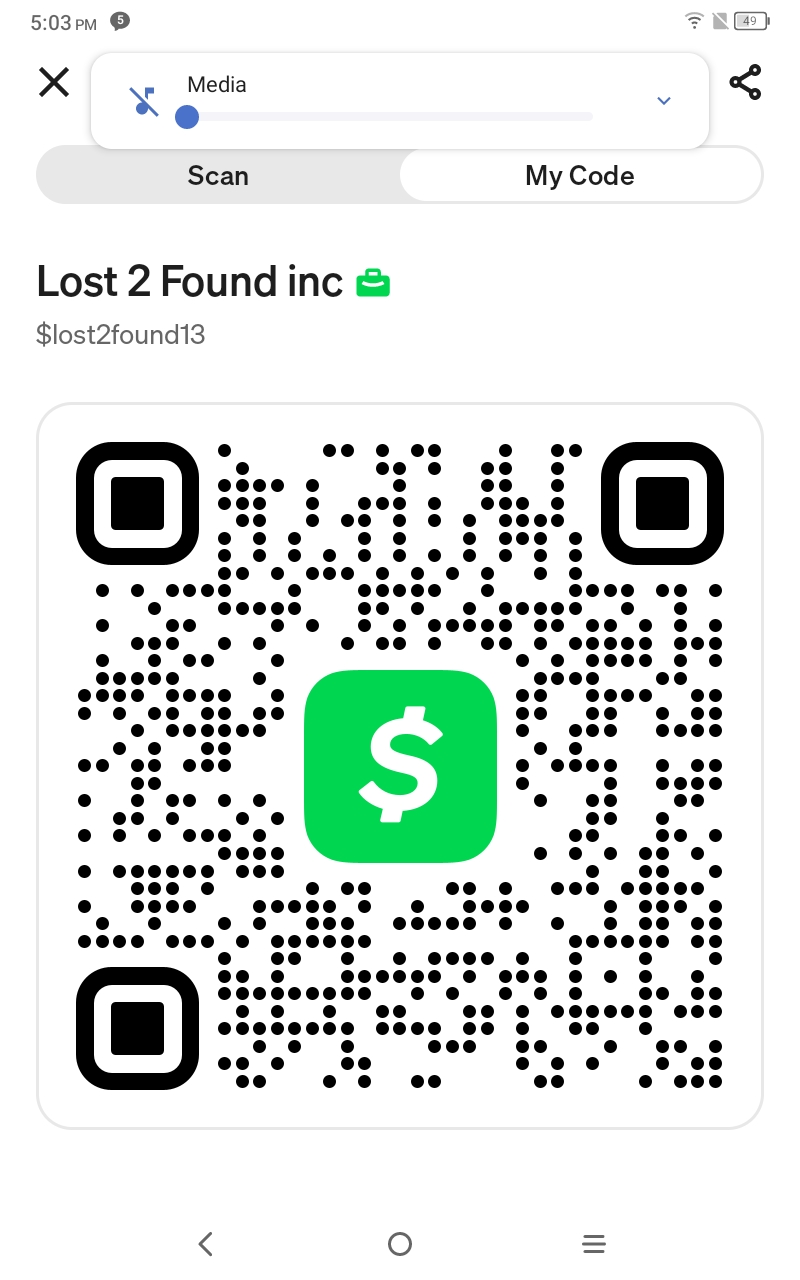Expand the volume panel chevron

663,101
